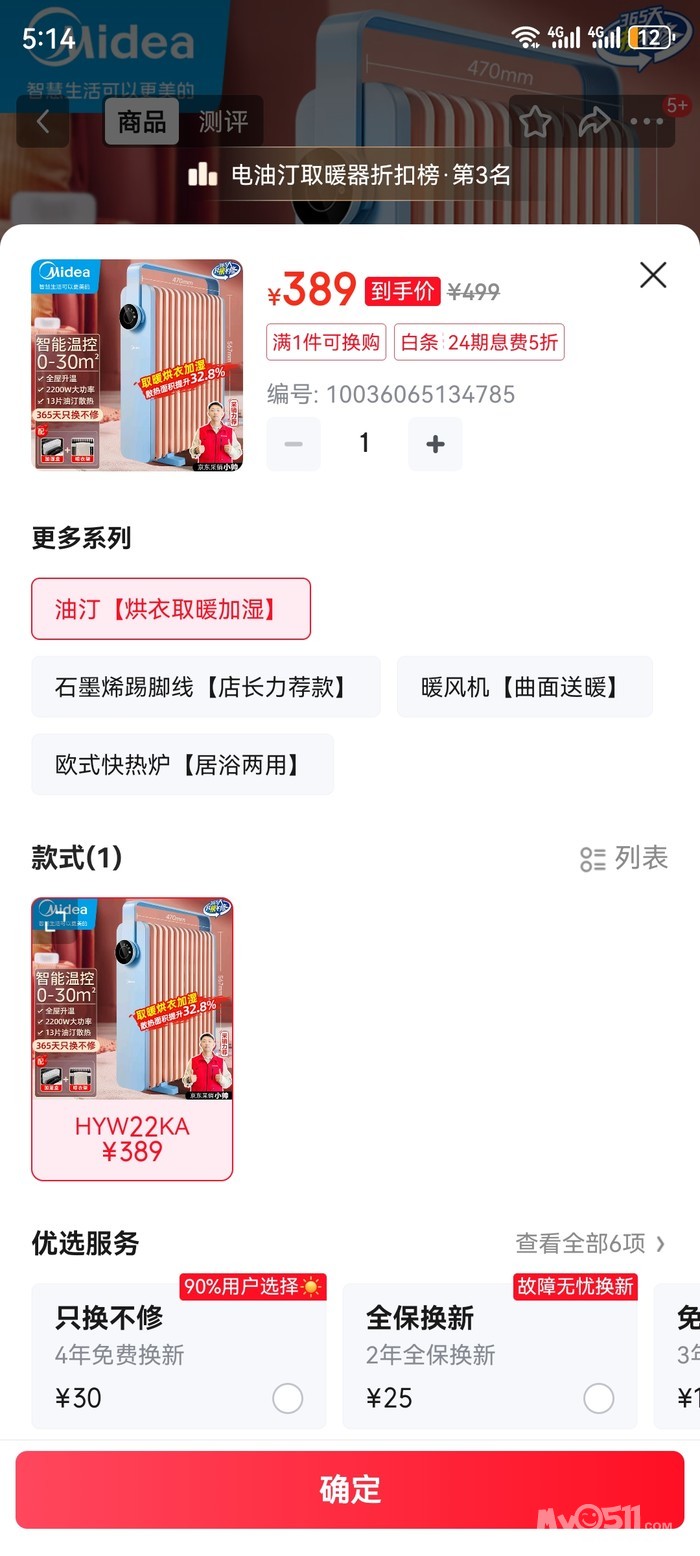Select 欧式快热炉【居浴两用】 series
The height and width of the screenshot is (1556, 700).
tap(182, 765)
